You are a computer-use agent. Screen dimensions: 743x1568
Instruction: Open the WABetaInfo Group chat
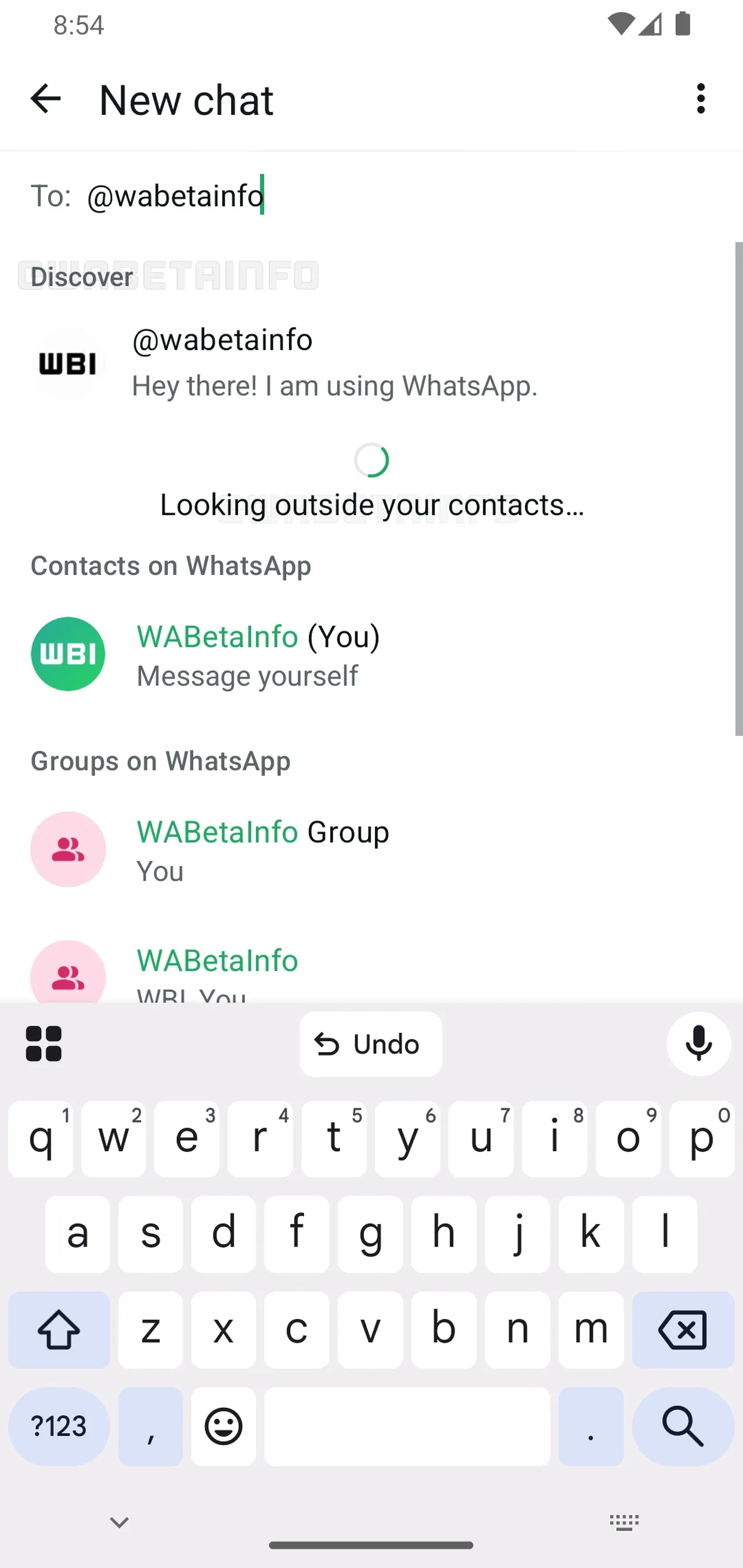tap(262, 849)
